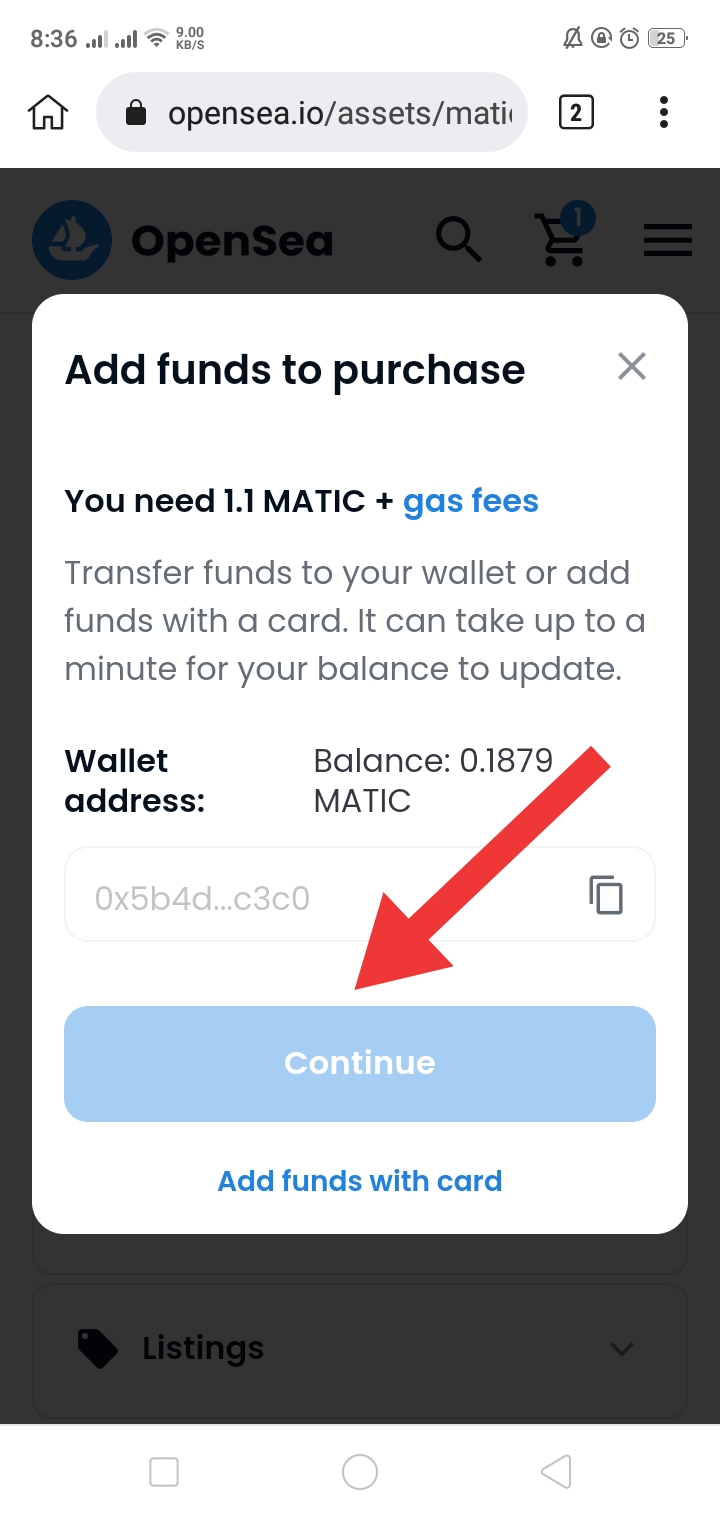Go back using the system back button

(x=556, y=1472)
